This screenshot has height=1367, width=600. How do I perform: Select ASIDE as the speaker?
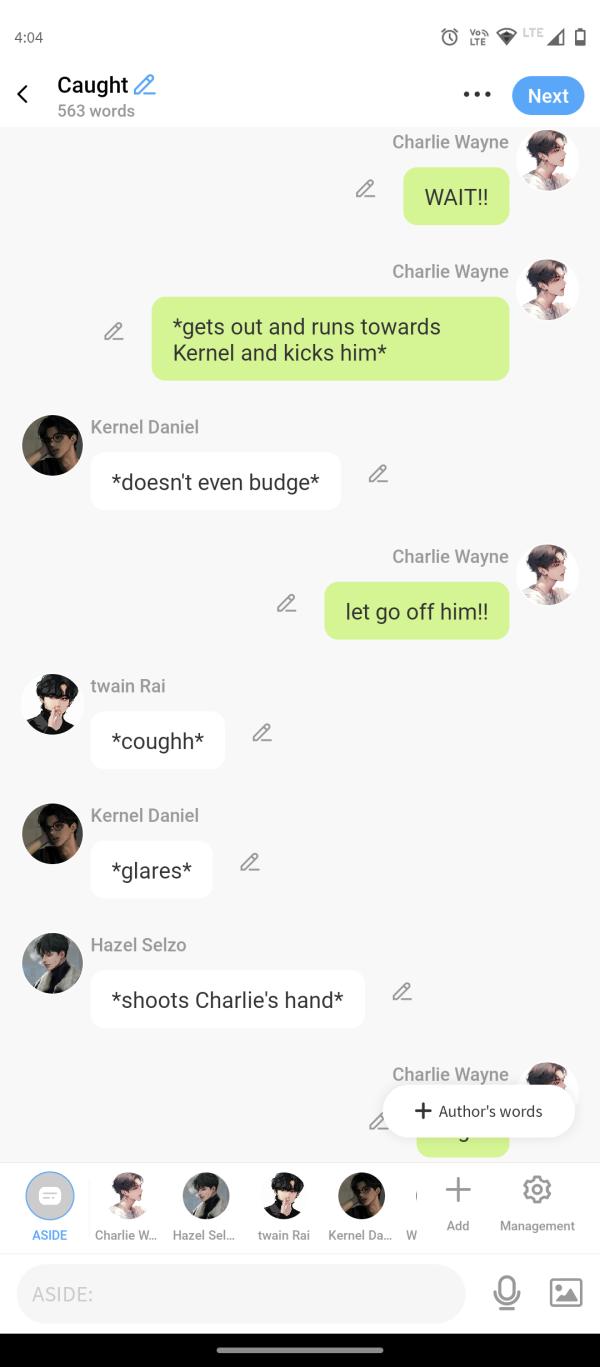tap(50, 1205)
